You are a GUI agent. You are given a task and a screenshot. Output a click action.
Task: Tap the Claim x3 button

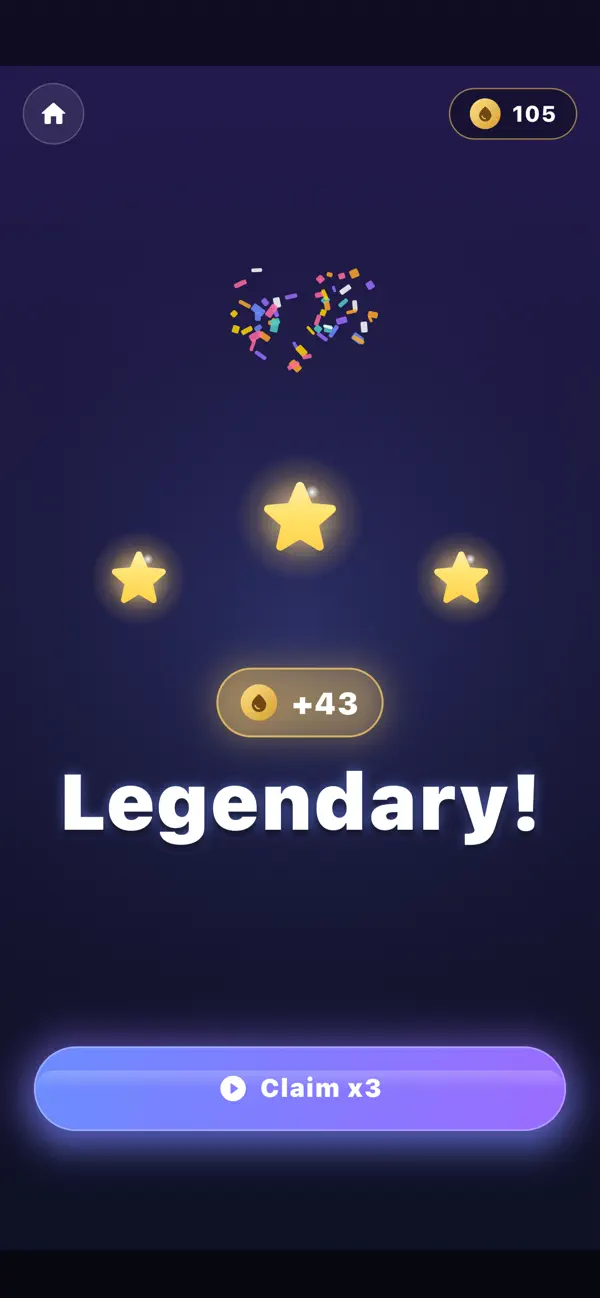(x=300, y=1088)
